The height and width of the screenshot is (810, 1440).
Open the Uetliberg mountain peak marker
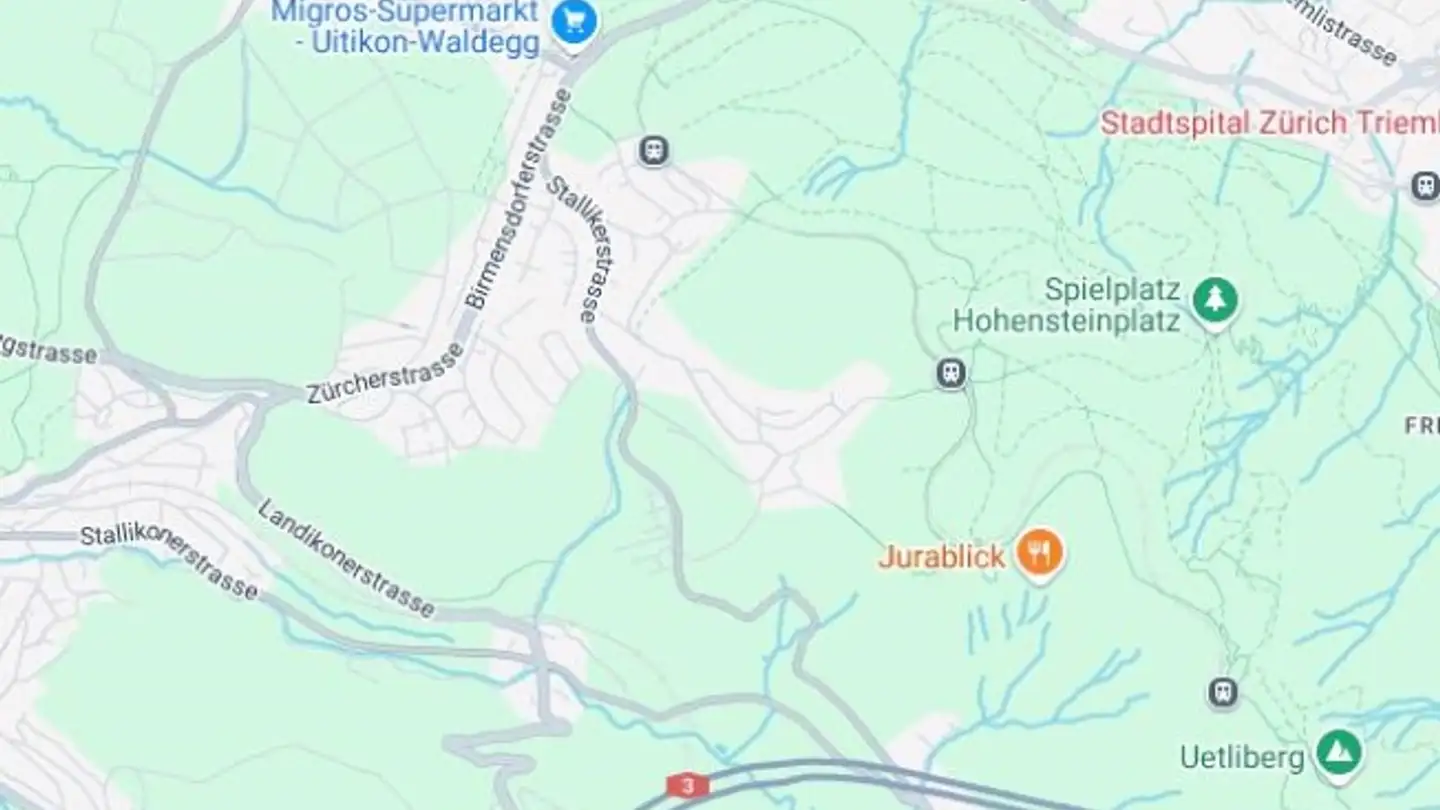tap(1338, 753)
